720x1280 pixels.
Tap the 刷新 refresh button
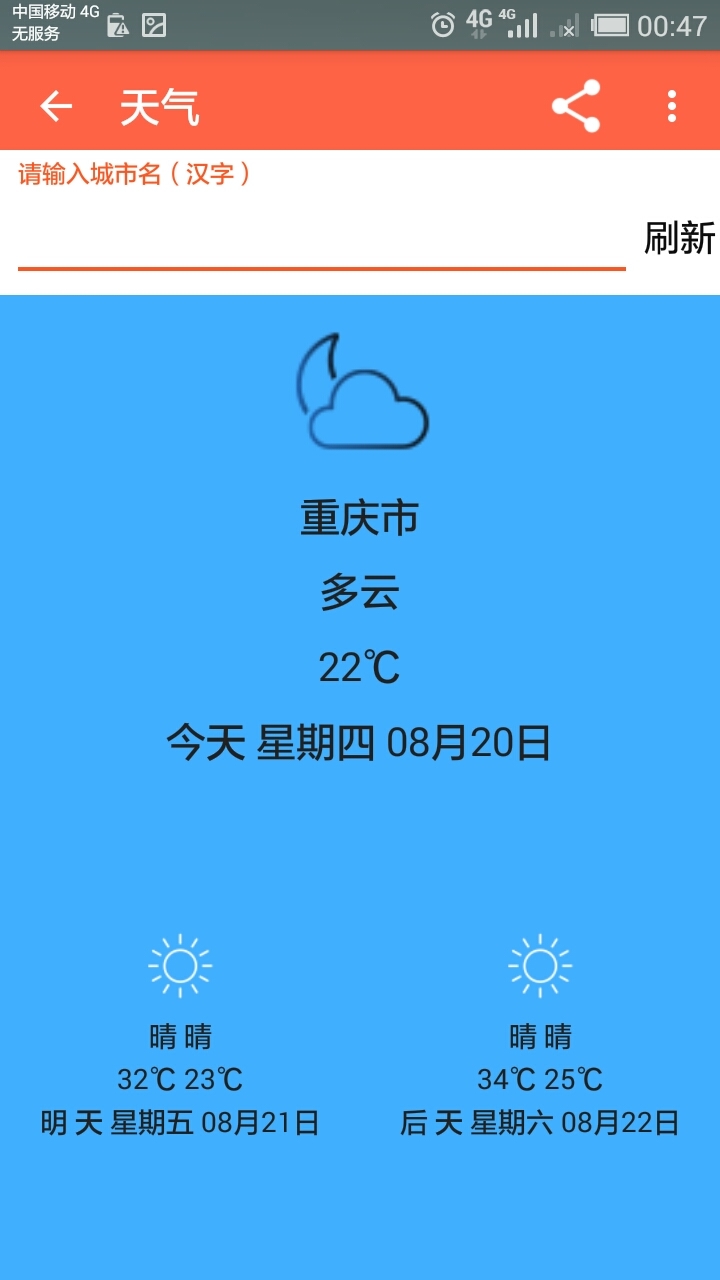coord(679,239)
